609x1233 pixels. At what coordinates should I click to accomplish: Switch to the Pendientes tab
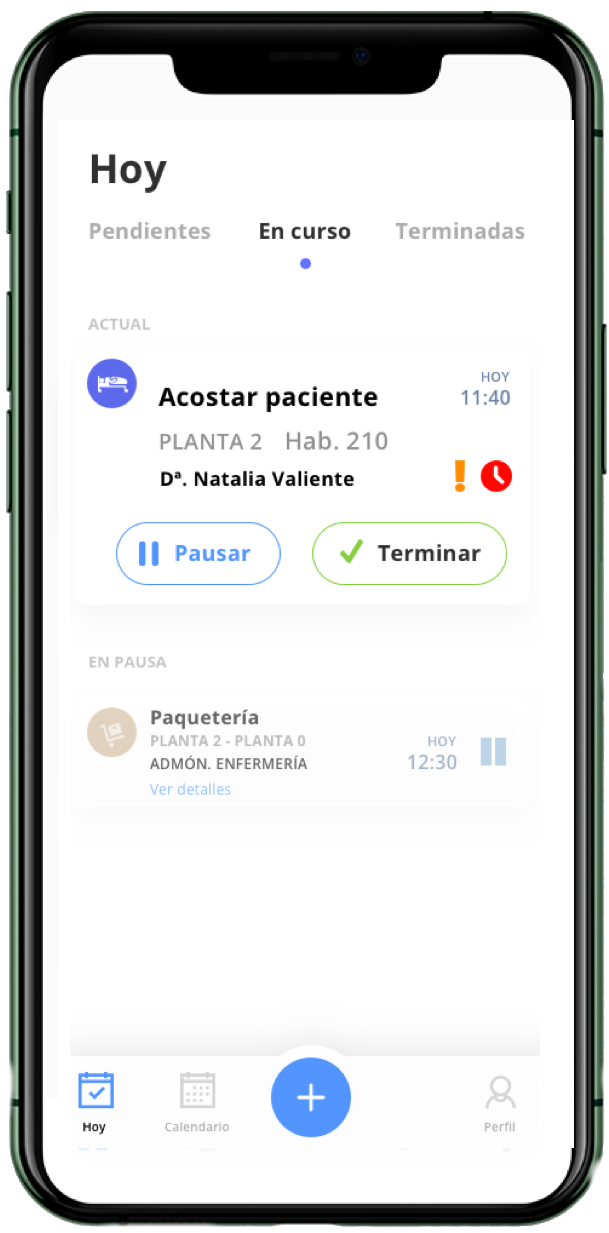click(x=150, y=231)
